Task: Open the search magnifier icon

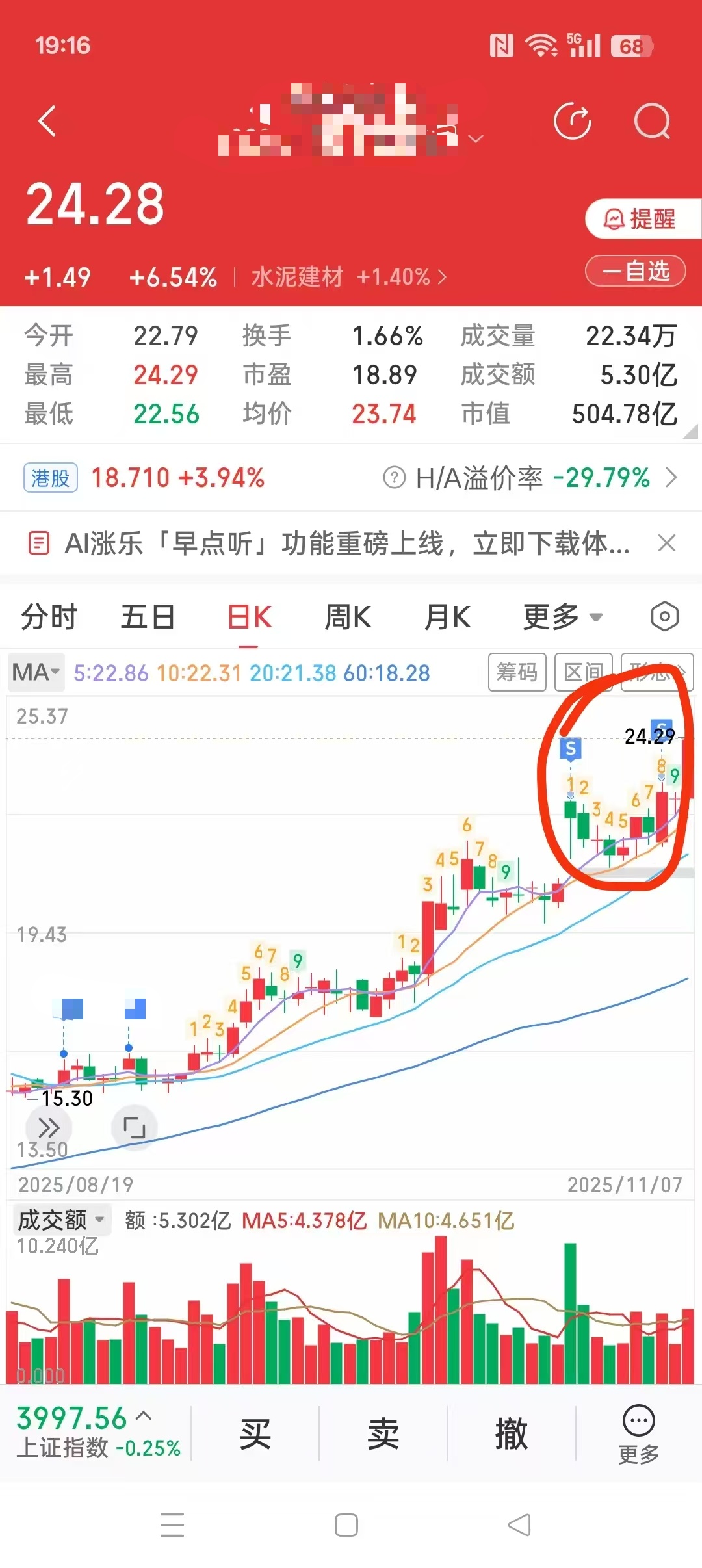Action: click(651, 122)
